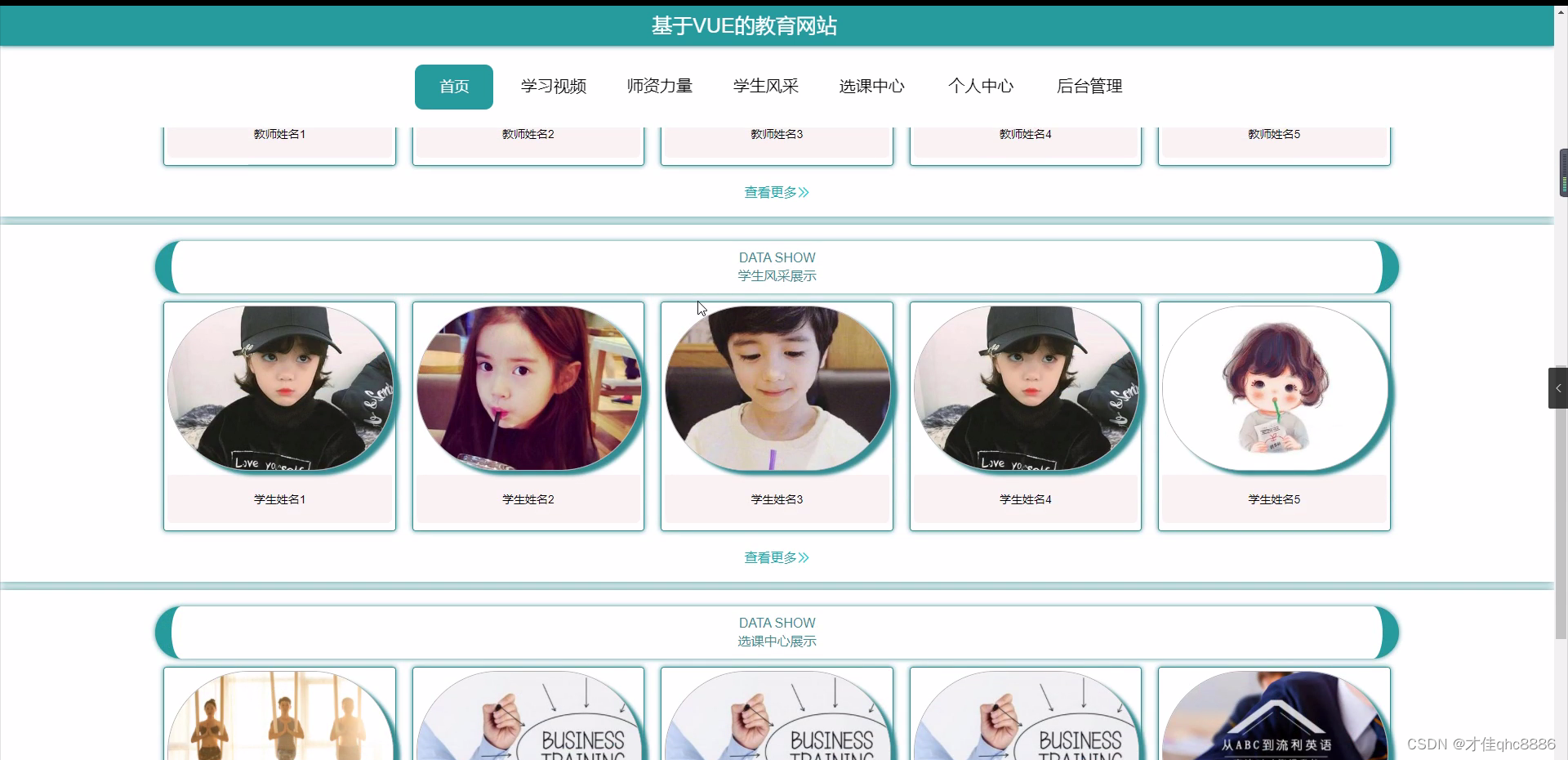Open the 选课中心 tab
The image size is (1568, 760).
871,87
